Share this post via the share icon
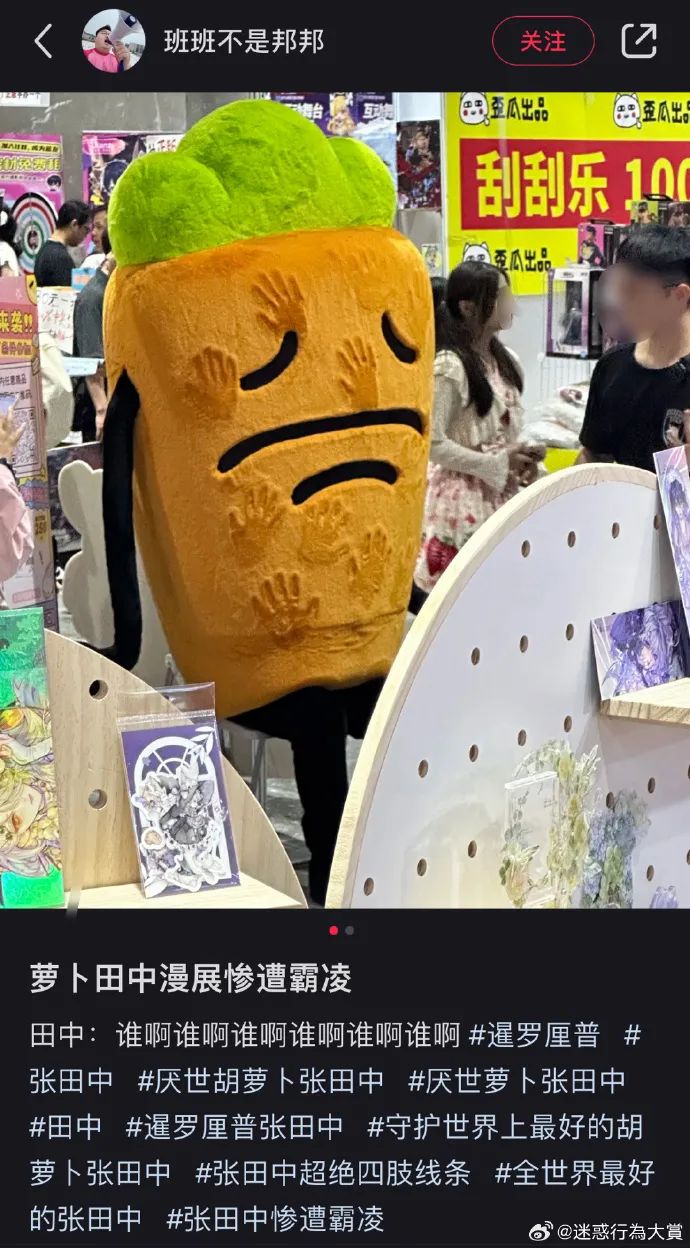Viewport: 690px width, 1248px height. (x=638, y=41)
